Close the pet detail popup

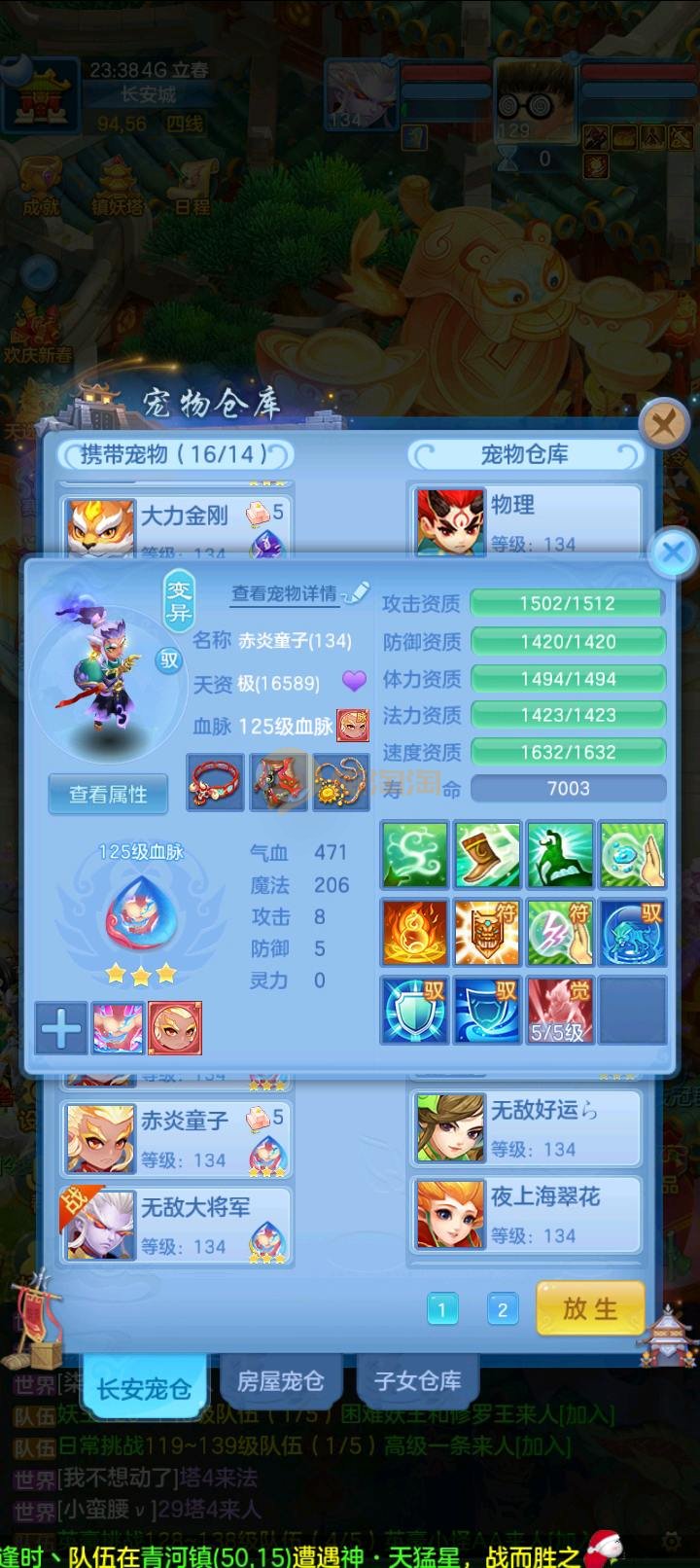pos(672,552)
